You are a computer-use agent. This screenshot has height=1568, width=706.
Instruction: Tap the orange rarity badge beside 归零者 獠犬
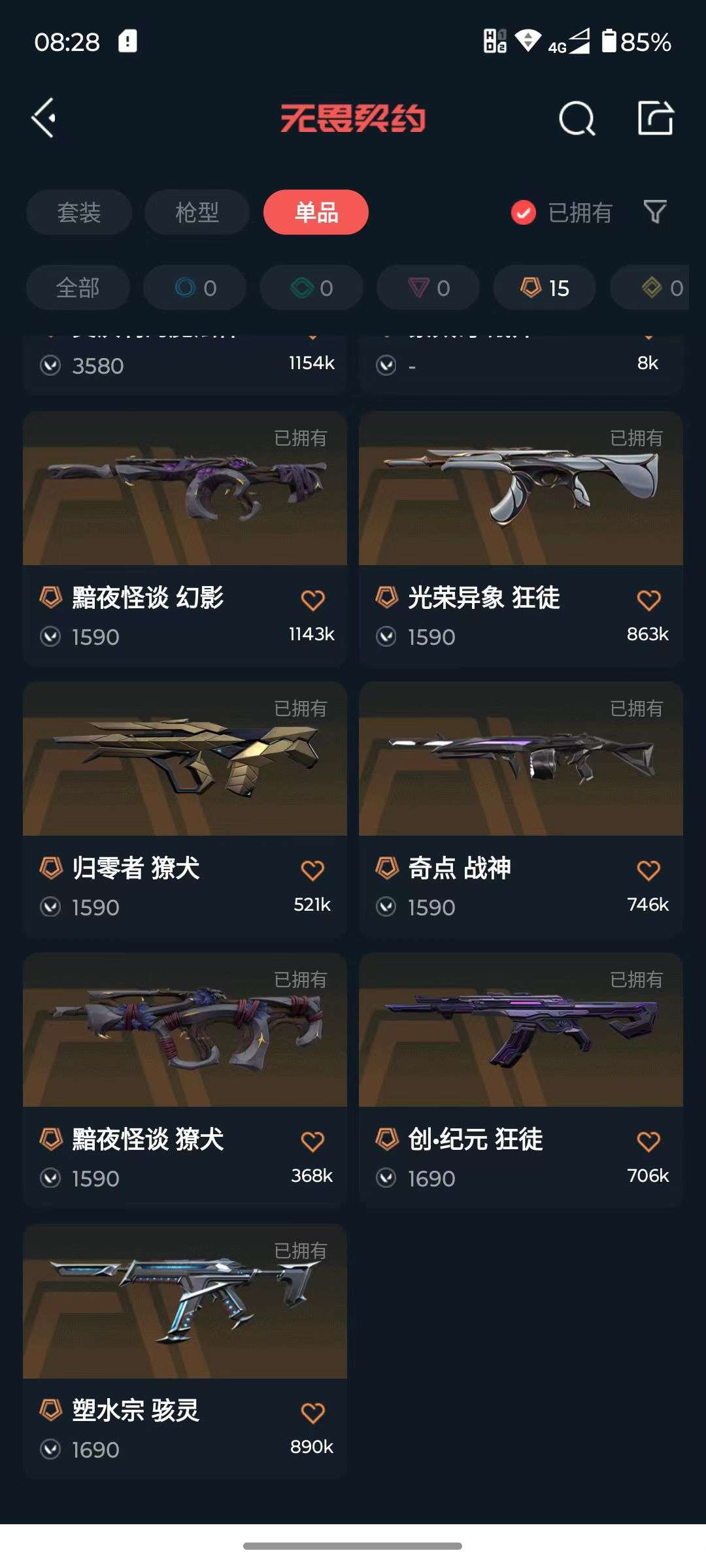[52, 869]
